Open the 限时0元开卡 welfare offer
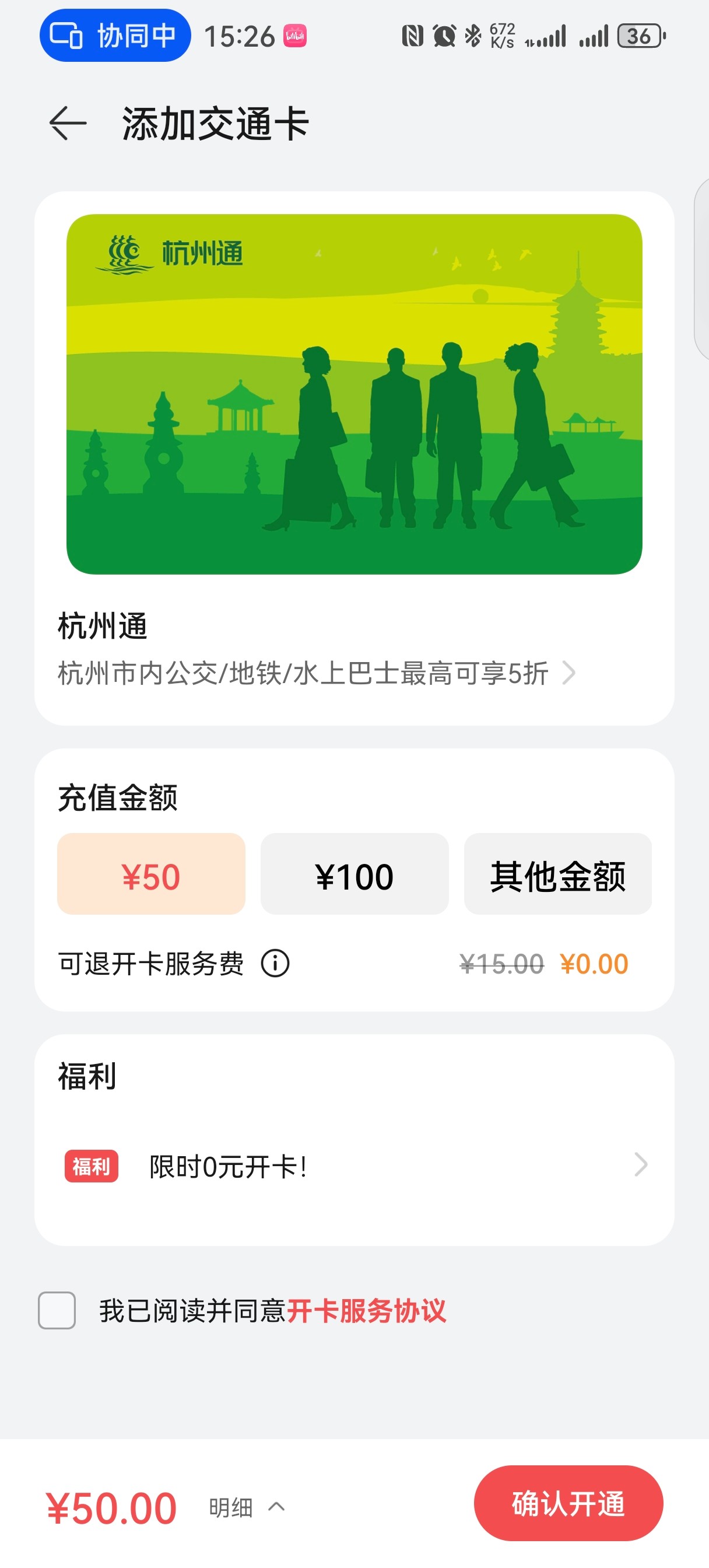 click(354, 1165)
